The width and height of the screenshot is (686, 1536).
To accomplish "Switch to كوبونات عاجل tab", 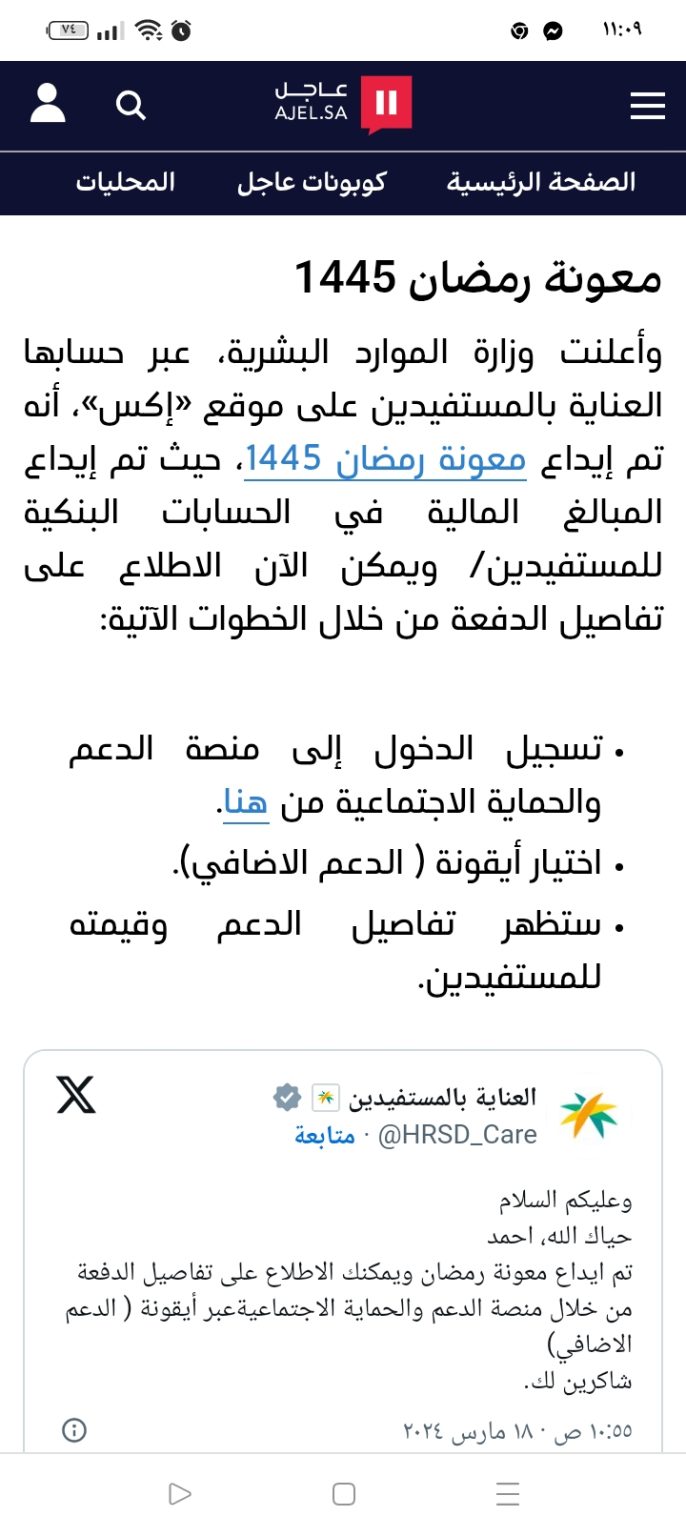I will coord(311,182).
